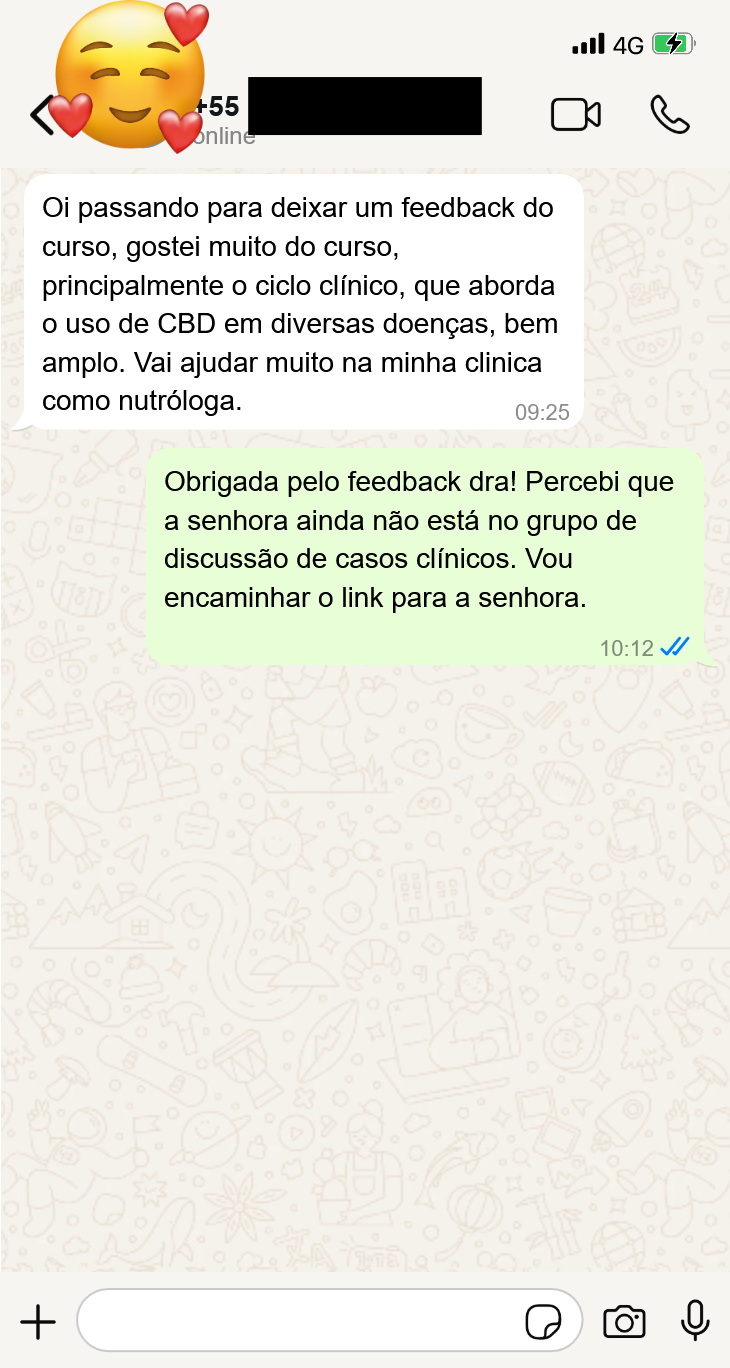Check the battery charging indicator
The image size is (730, 1368).
tap(672, 44)
